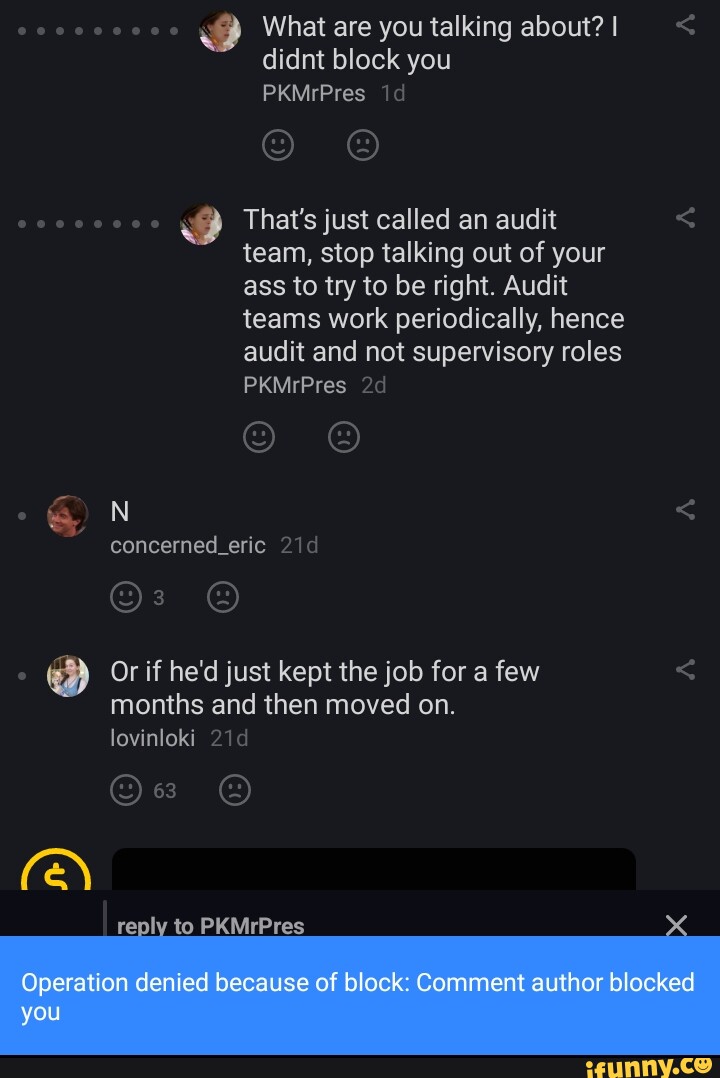720x1078 pixels.
Task: Click the share arrow next to concerned_eric's comment
Action: click(686, 509)
